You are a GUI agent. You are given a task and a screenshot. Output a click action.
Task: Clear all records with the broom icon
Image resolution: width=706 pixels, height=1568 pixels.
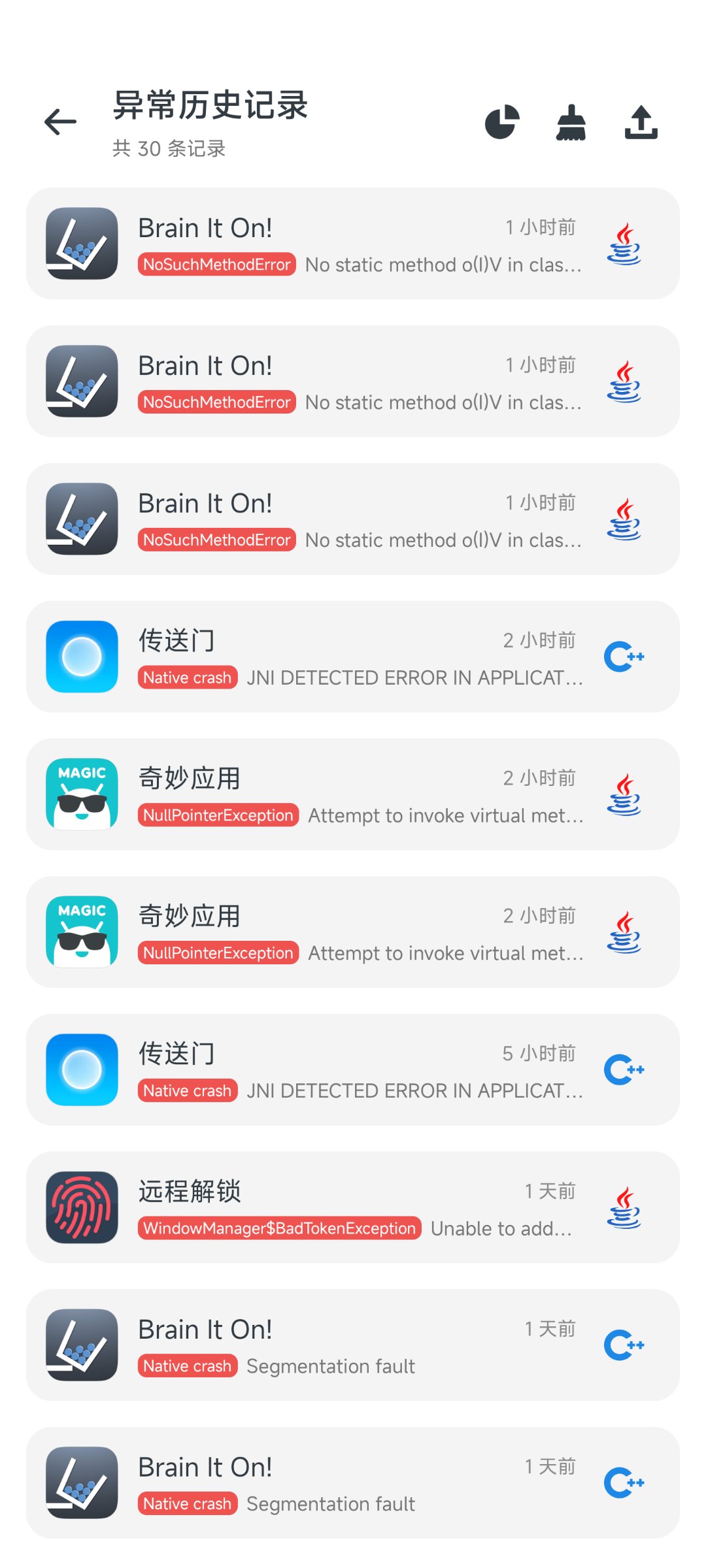pyautogui.click(x=571, y=122)
